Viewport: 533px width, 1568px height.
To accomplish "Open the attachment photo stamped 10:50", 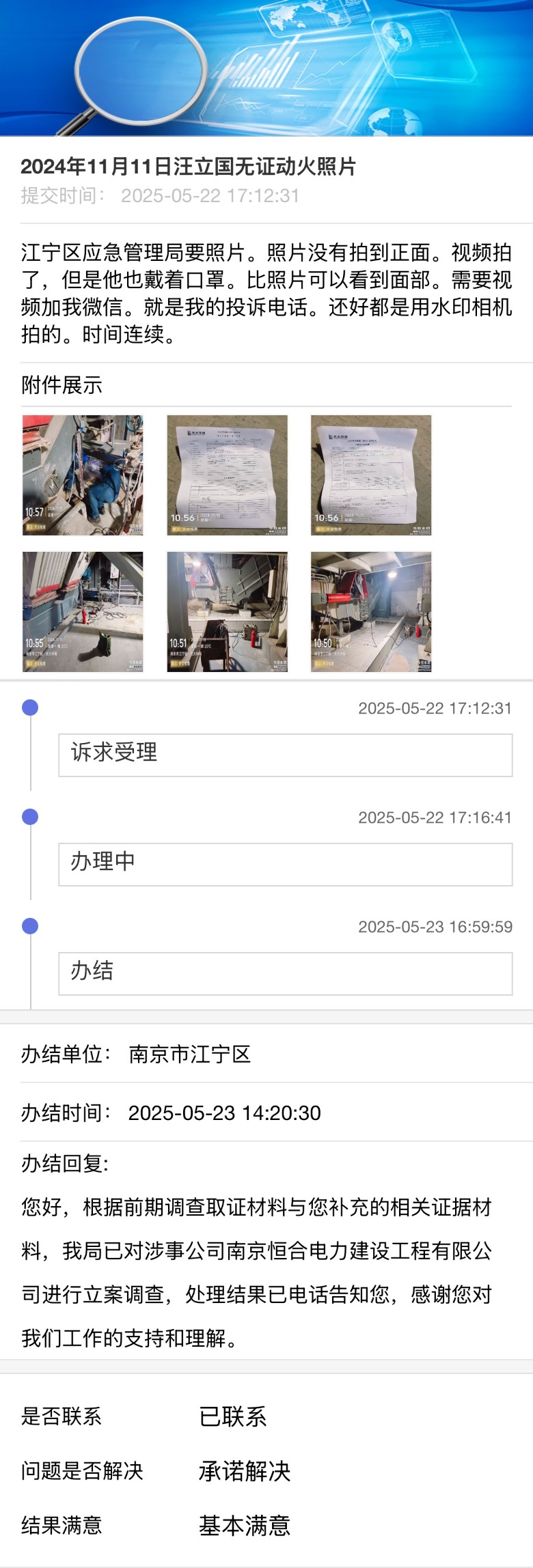I will click(371, 612).
